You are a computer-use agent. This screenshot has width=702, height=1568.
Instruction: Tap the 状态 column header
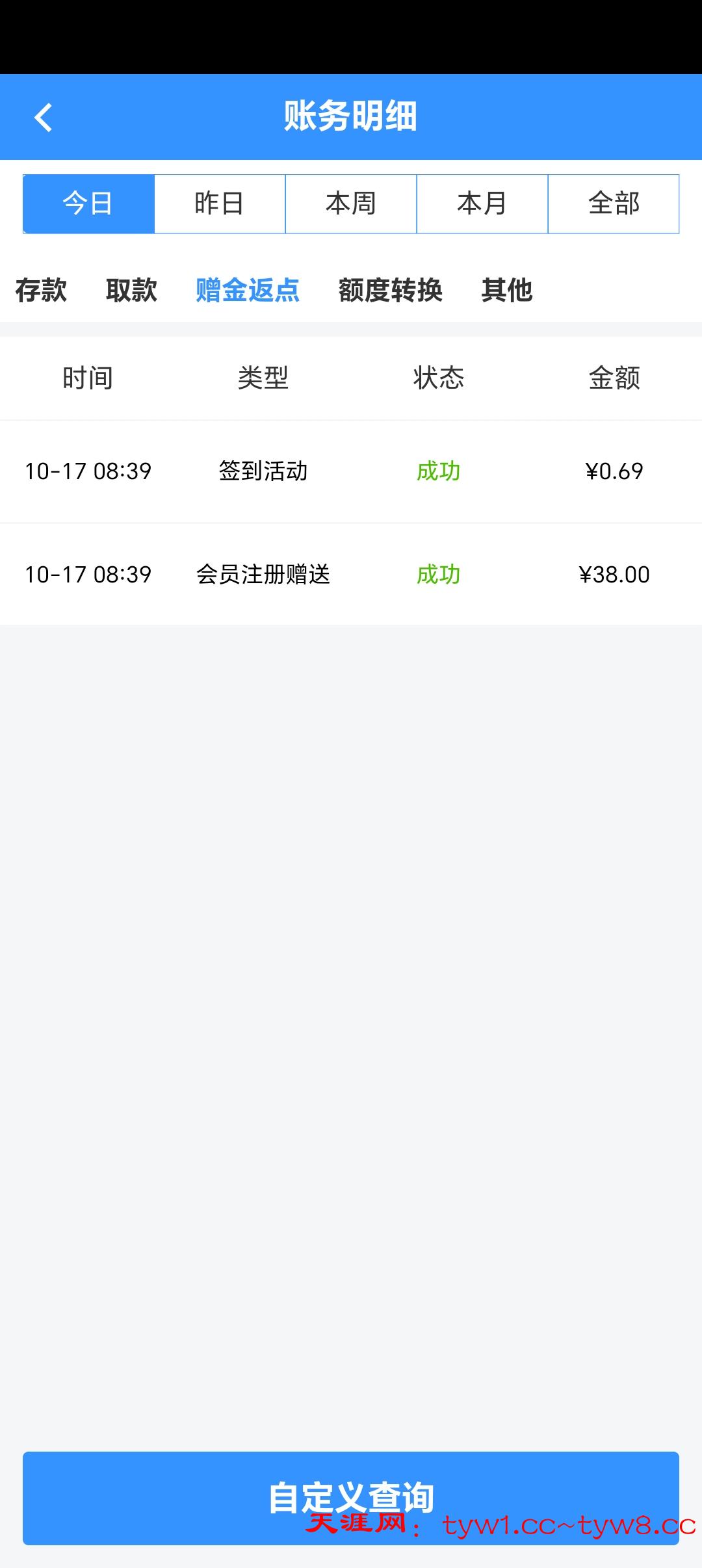pos(439,378)
